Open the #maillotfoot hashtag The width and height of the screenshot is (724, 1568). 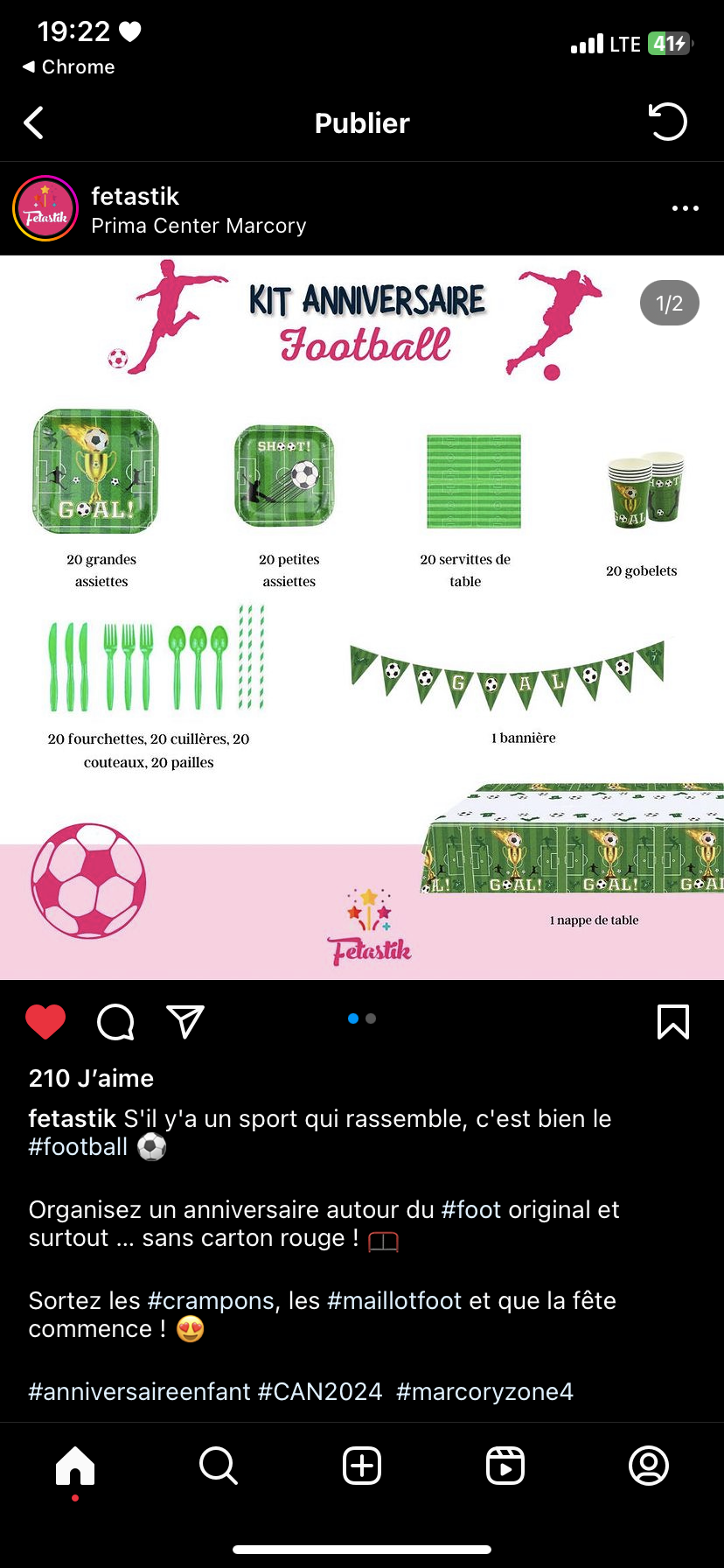pyautogui.click(x=394, y=1300)
